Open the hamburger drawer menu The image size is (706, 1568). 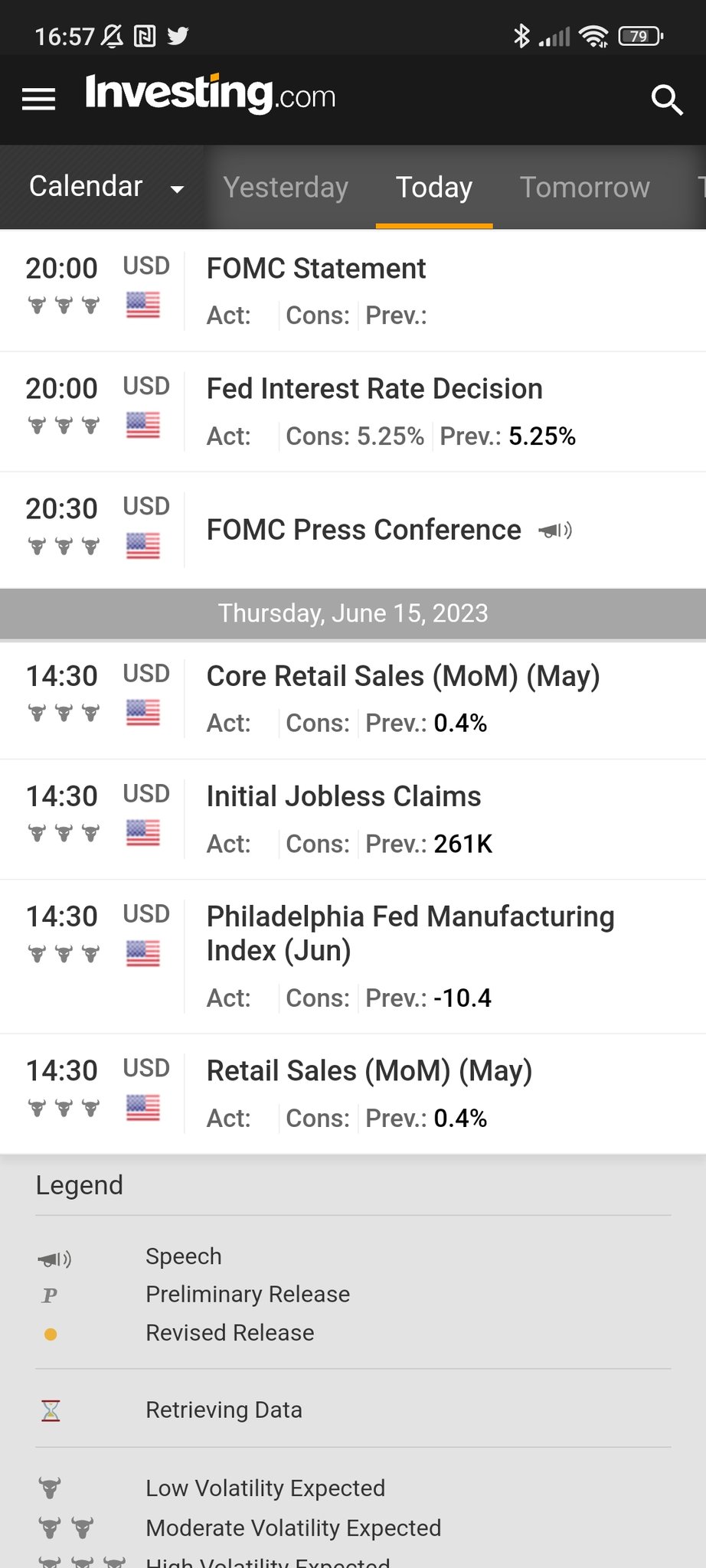point(38,99)
